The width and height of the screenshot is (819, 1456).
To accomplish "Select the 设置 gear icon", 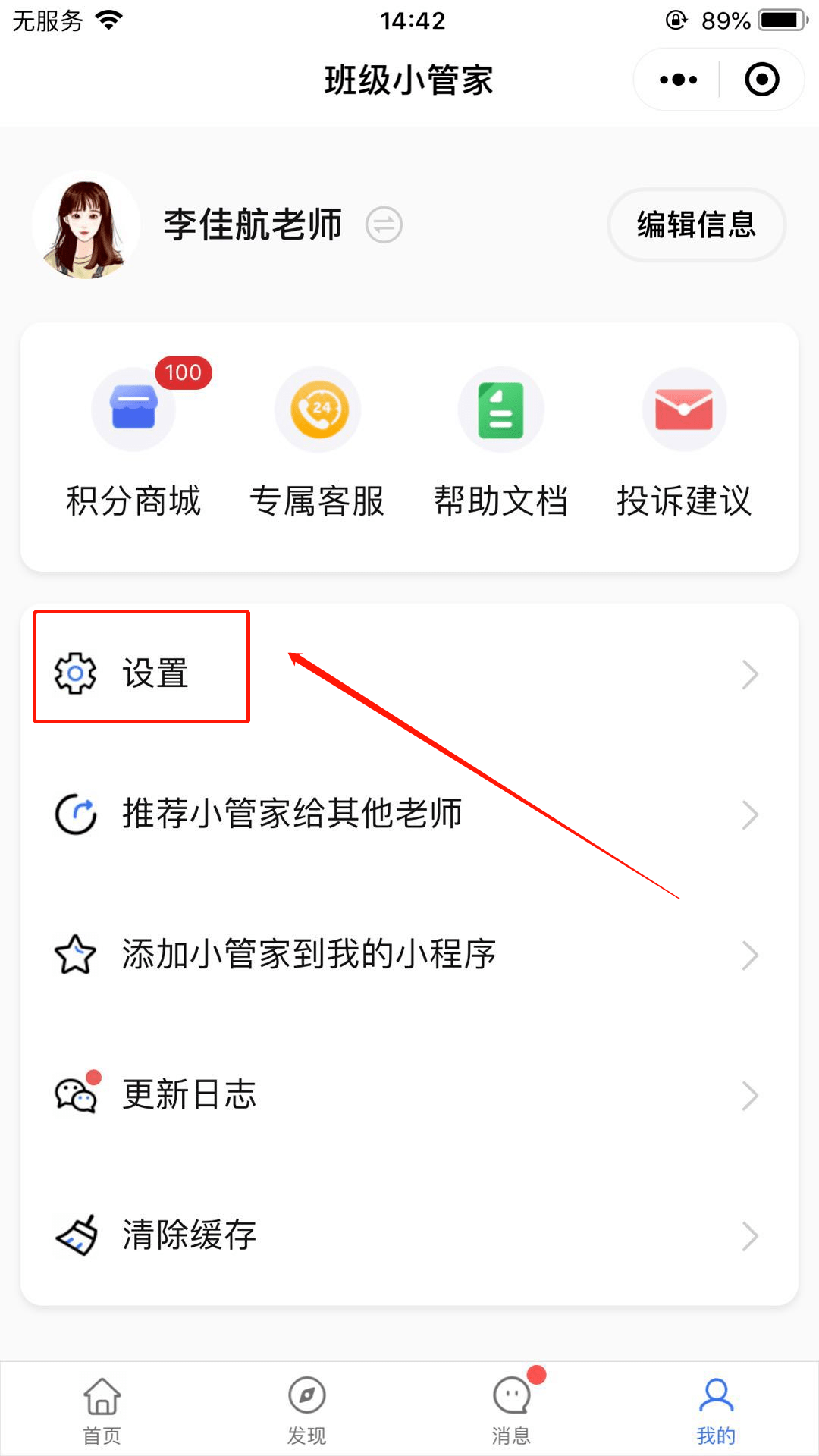I will 74,673.
